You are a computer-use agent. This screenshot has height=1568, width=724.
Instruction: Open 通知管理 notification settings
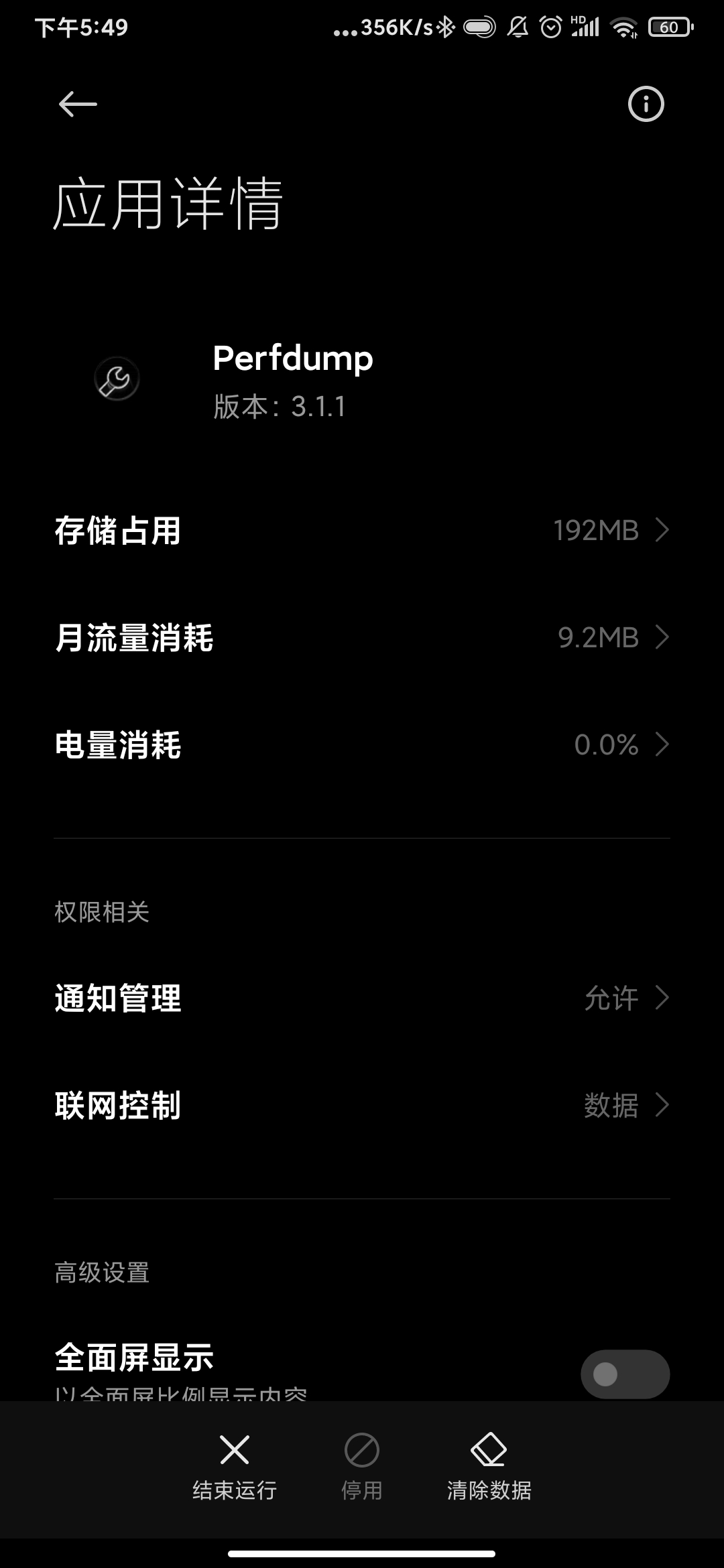tap(362, 998)
